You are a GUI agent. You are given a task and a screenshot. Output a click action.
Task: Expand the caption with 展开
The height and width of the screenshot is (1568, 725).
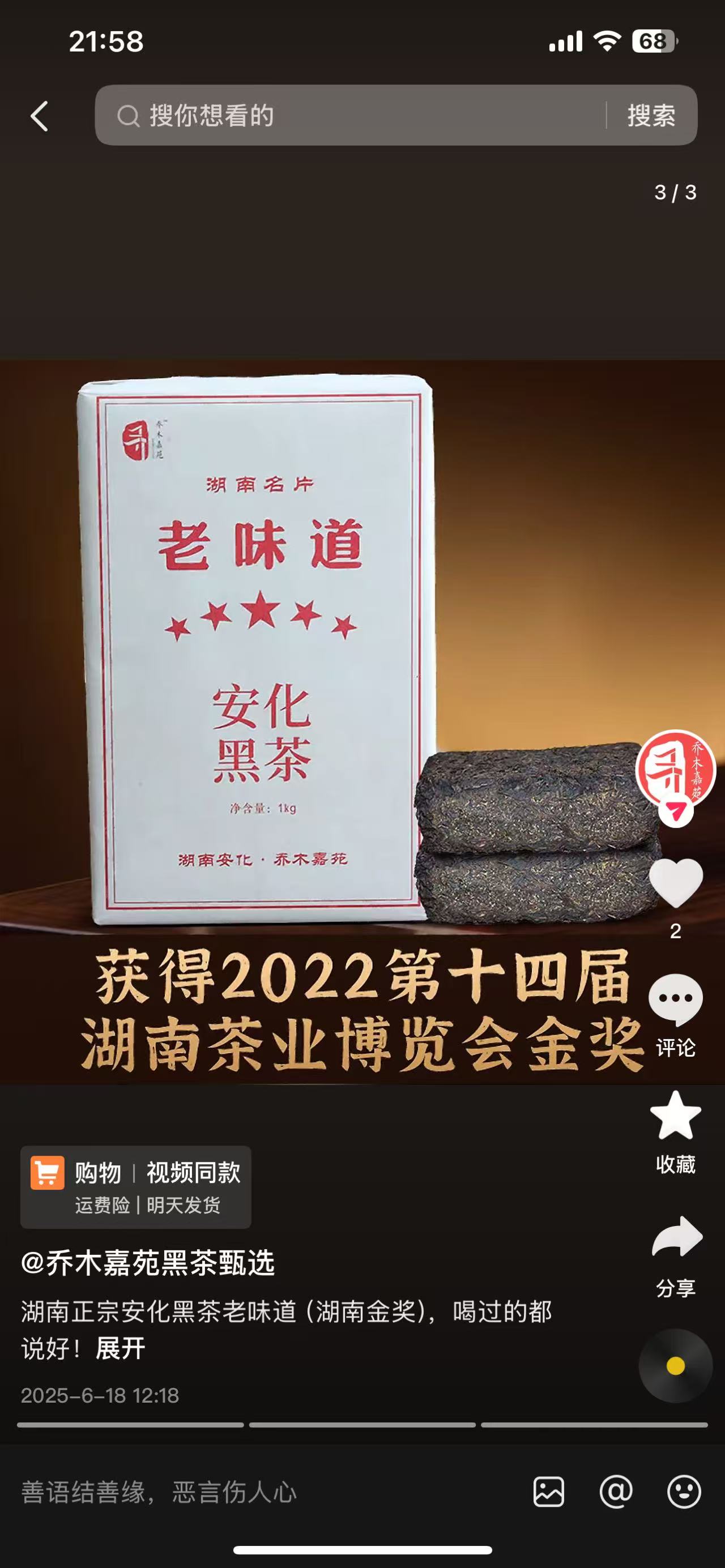[x=121, y=1348]
